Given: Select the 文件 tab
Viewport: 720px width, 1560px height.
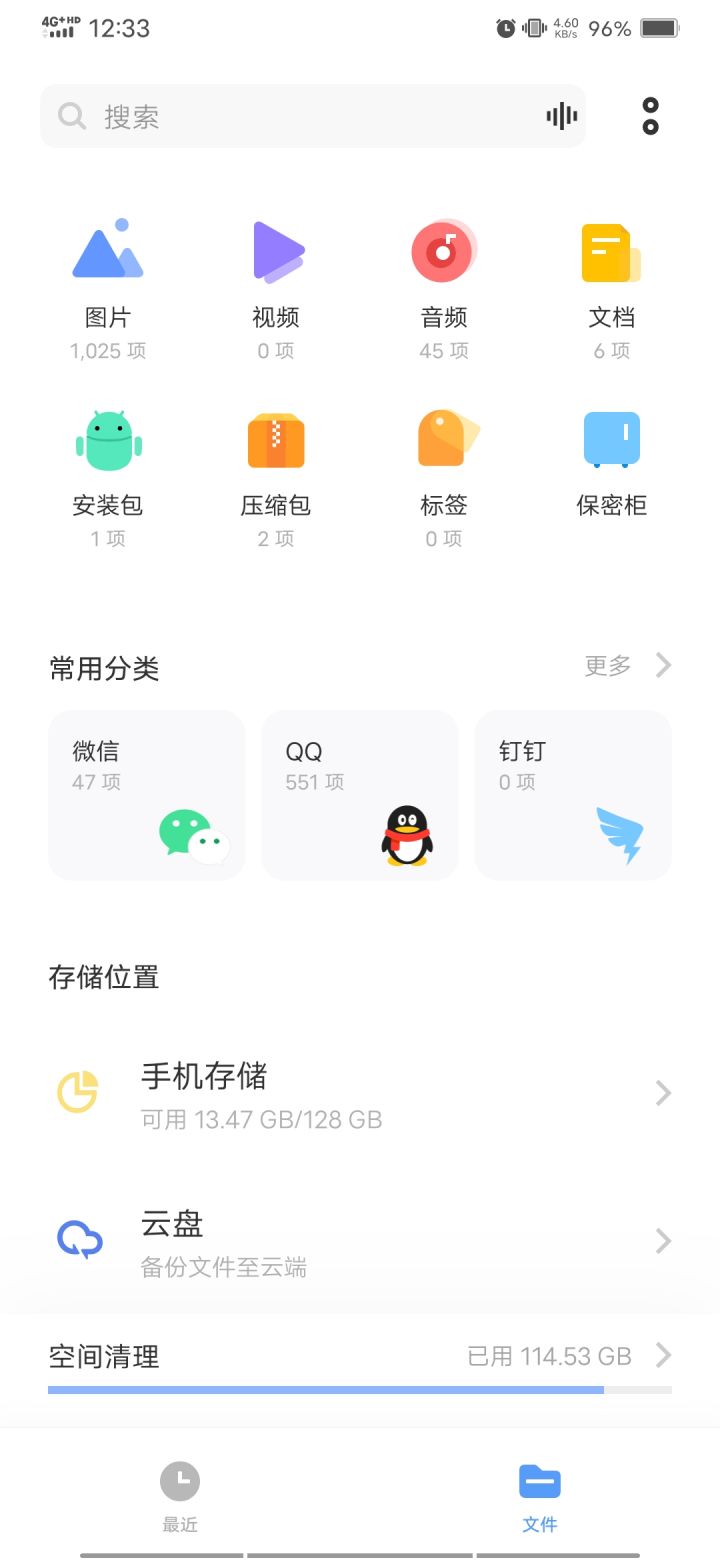Looking at the screenshot, I should point(540,1496).
